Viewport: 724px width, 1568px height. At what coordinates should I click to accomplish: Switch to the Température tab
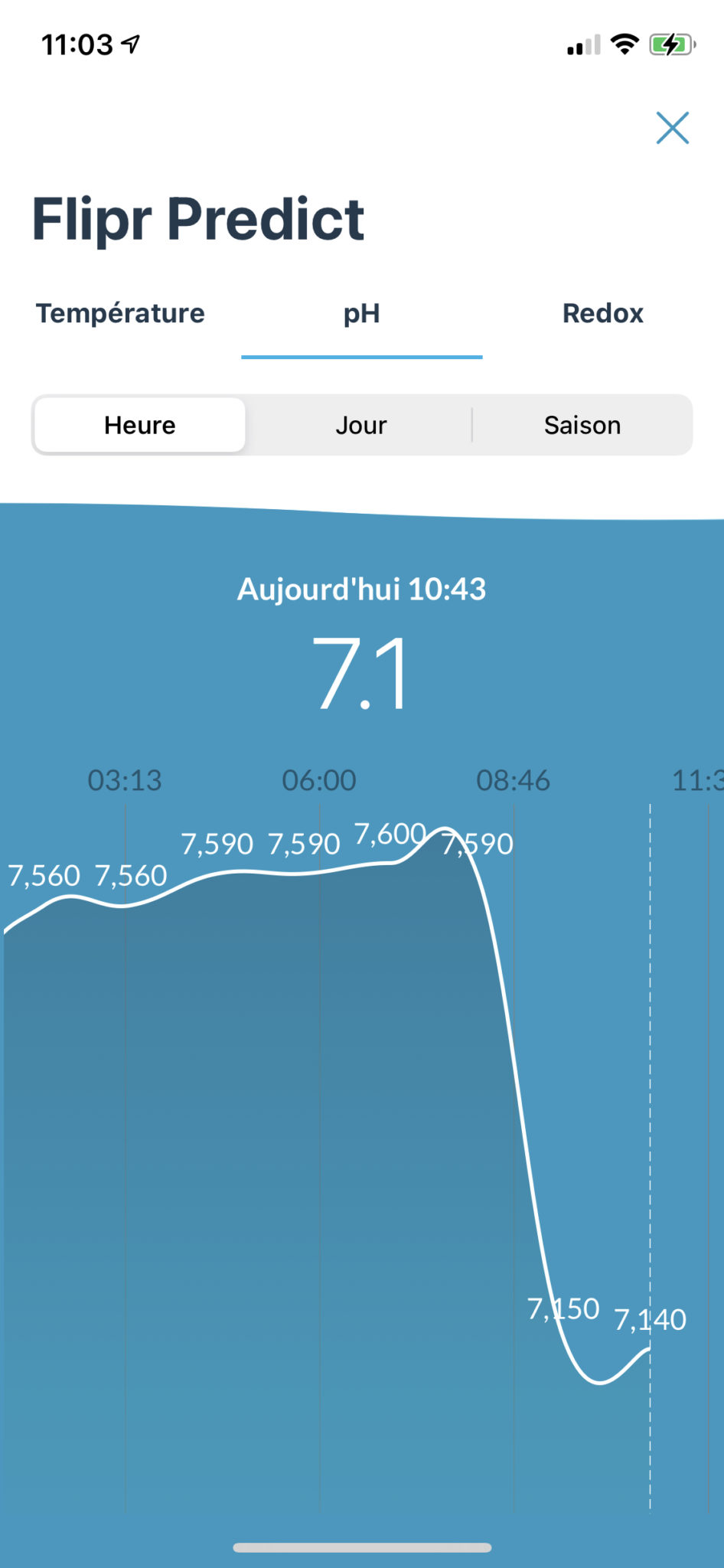pyautogui.click(x=120, y=313)
